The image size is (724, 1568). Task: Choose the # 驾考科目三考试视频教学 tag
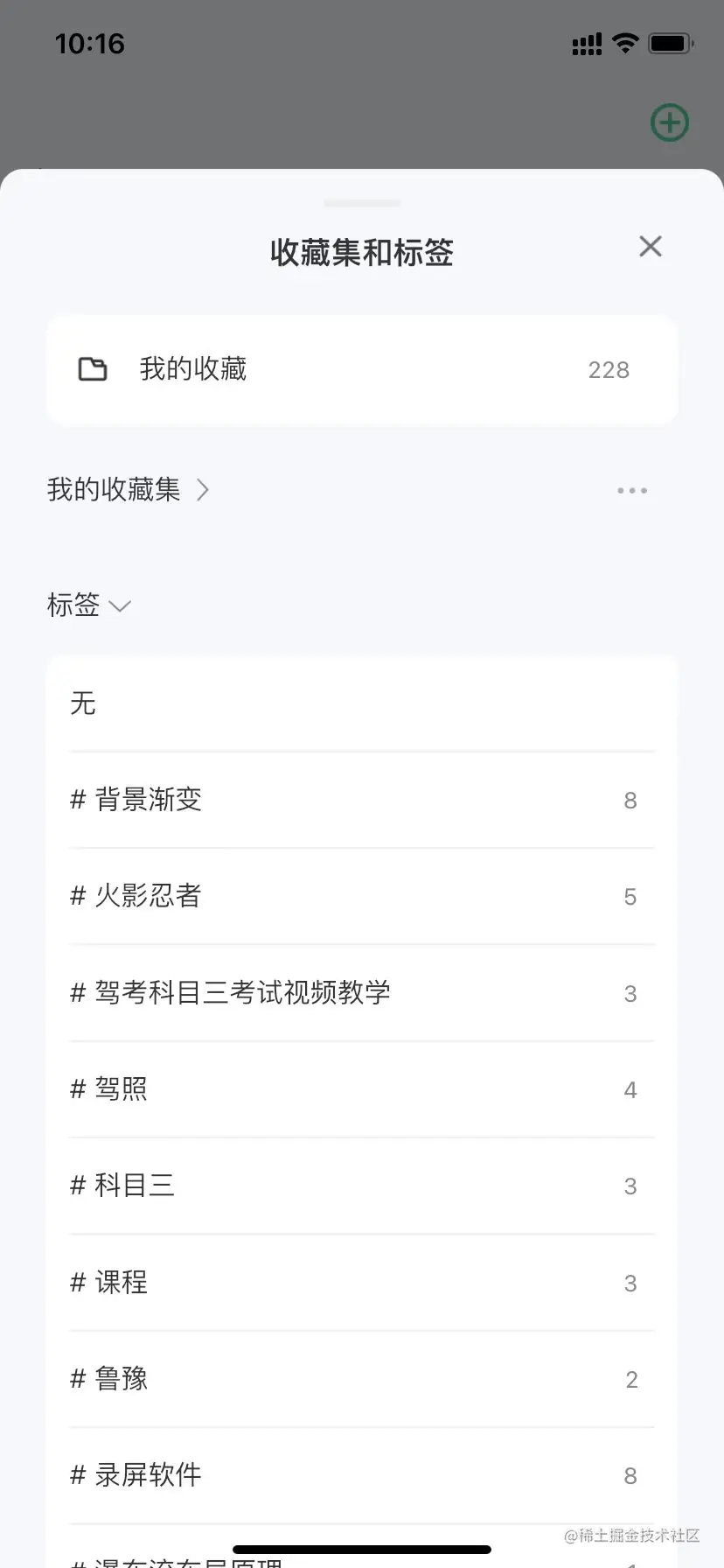(361, 993)
